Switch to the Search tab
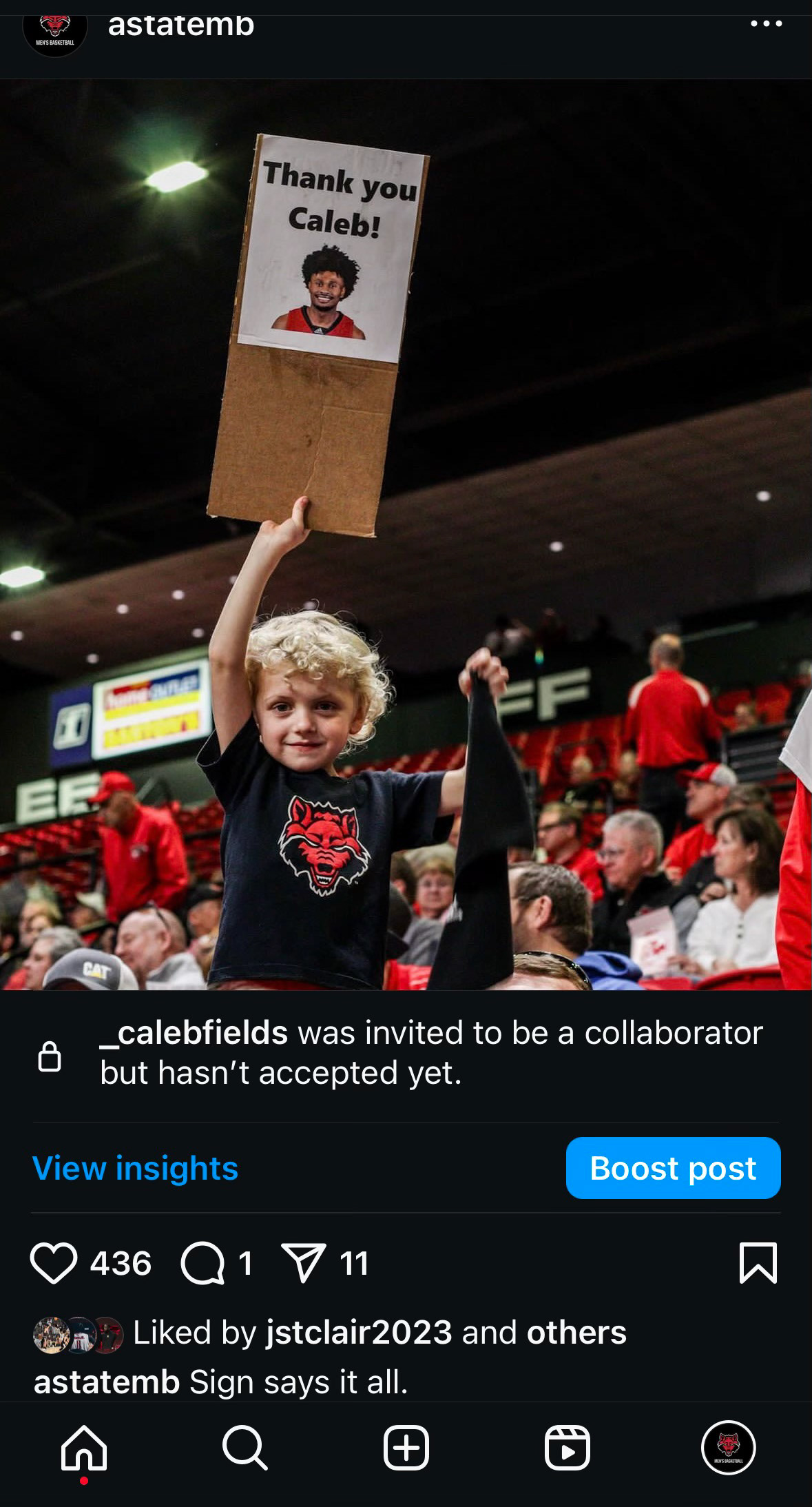The width and height of the screenshot is (812, 1507). [x=244, y=1447]
